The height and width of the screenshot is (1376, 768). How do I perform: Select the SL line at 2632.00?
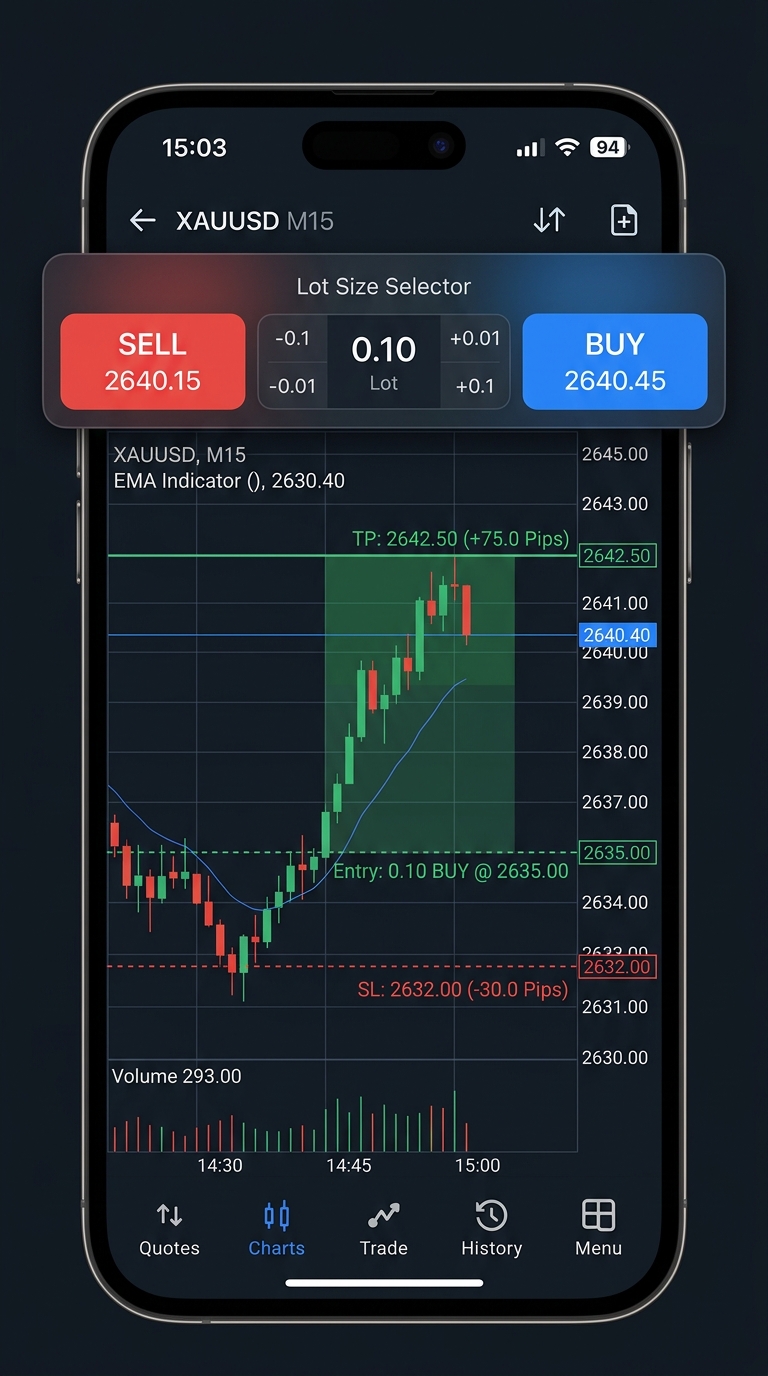[342, 966]
